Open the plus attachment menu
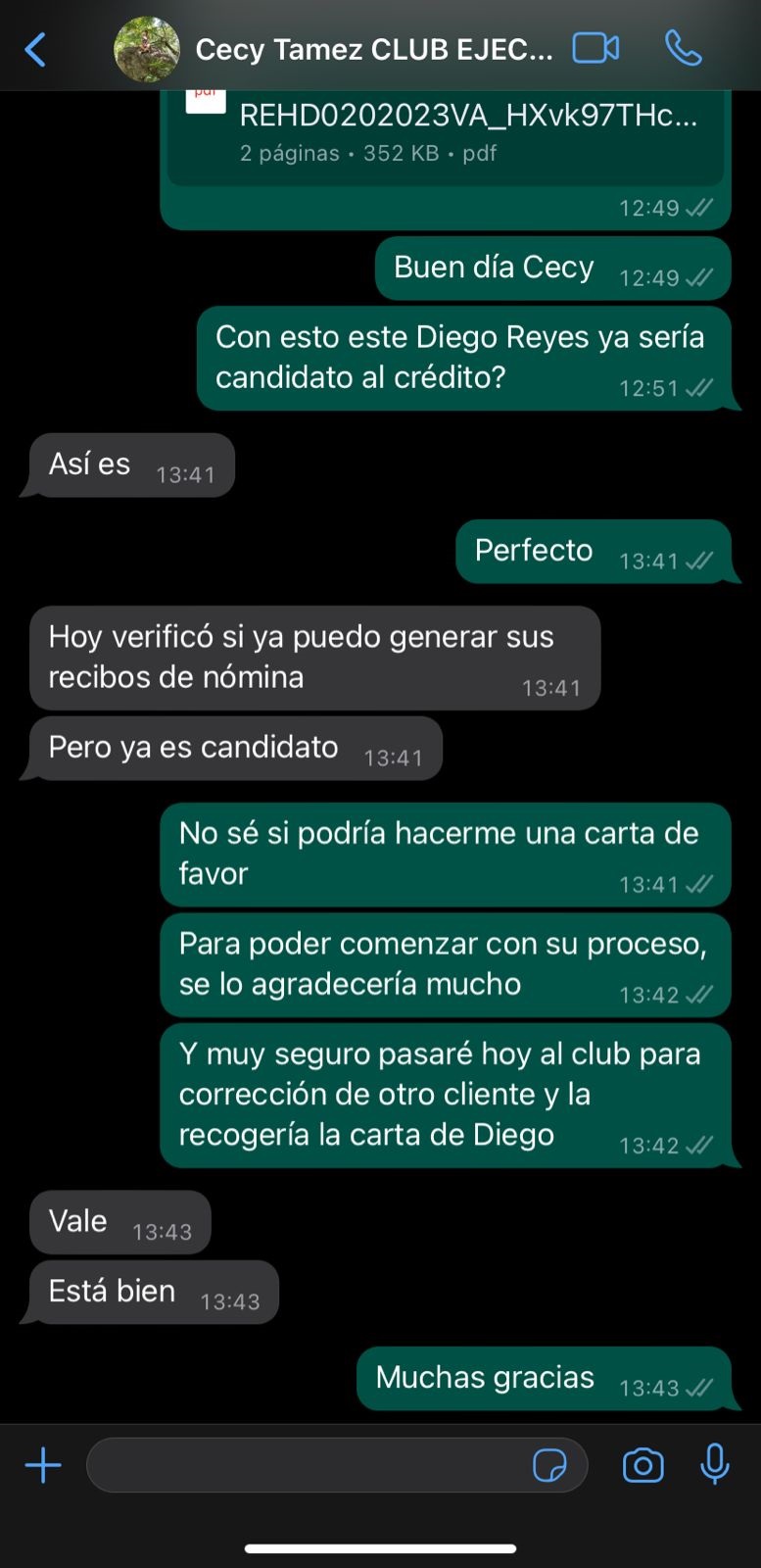The height and width of the screenshot is (1568, 761). pyautogui.click(x=43, y=1466)
